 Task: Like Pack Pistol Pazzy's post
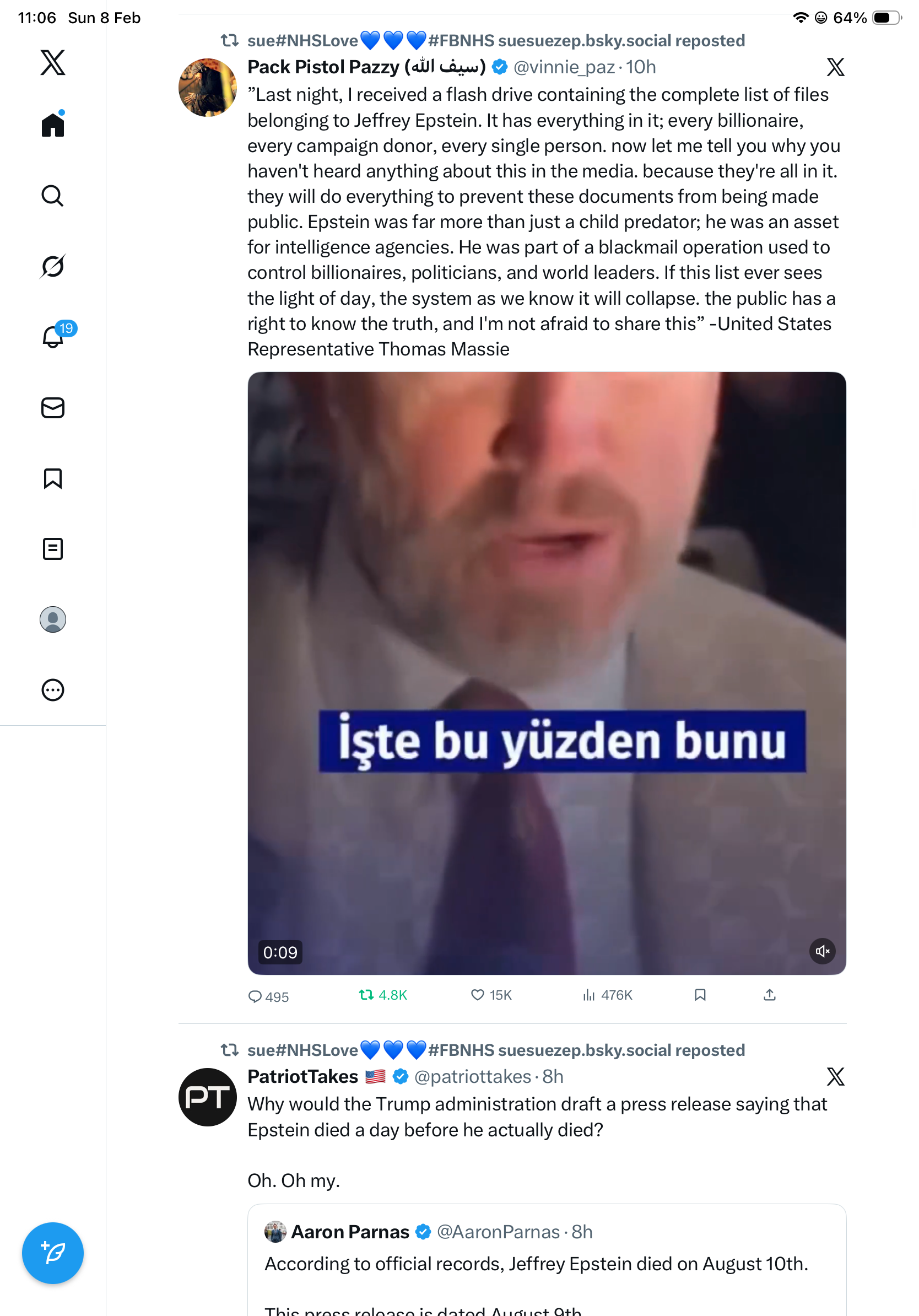point(477,995)
